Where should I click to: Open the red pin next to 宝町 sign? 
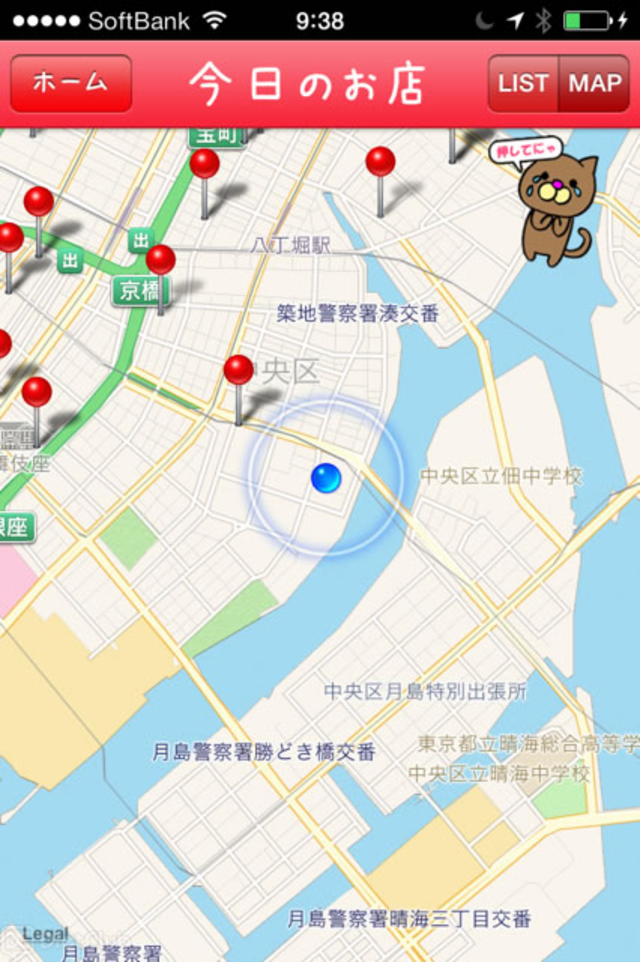205,165
